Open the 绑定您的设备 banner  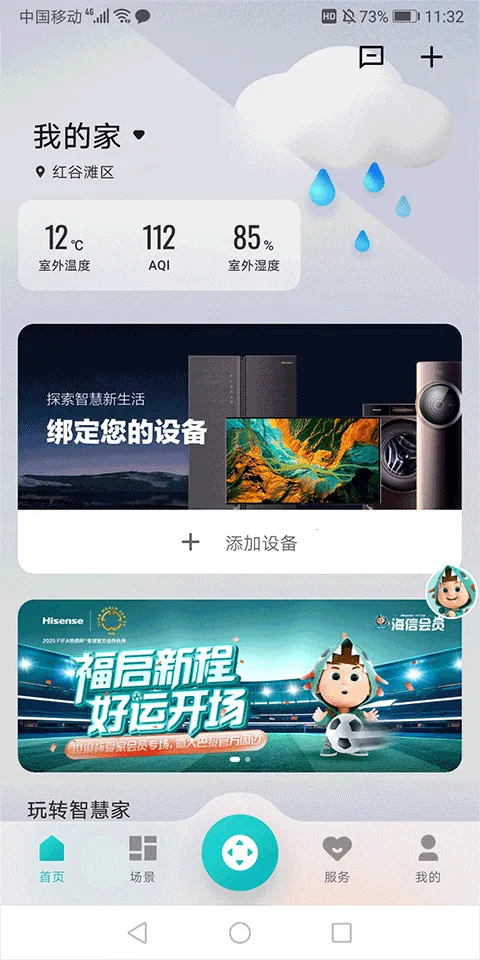pos(239,417)
